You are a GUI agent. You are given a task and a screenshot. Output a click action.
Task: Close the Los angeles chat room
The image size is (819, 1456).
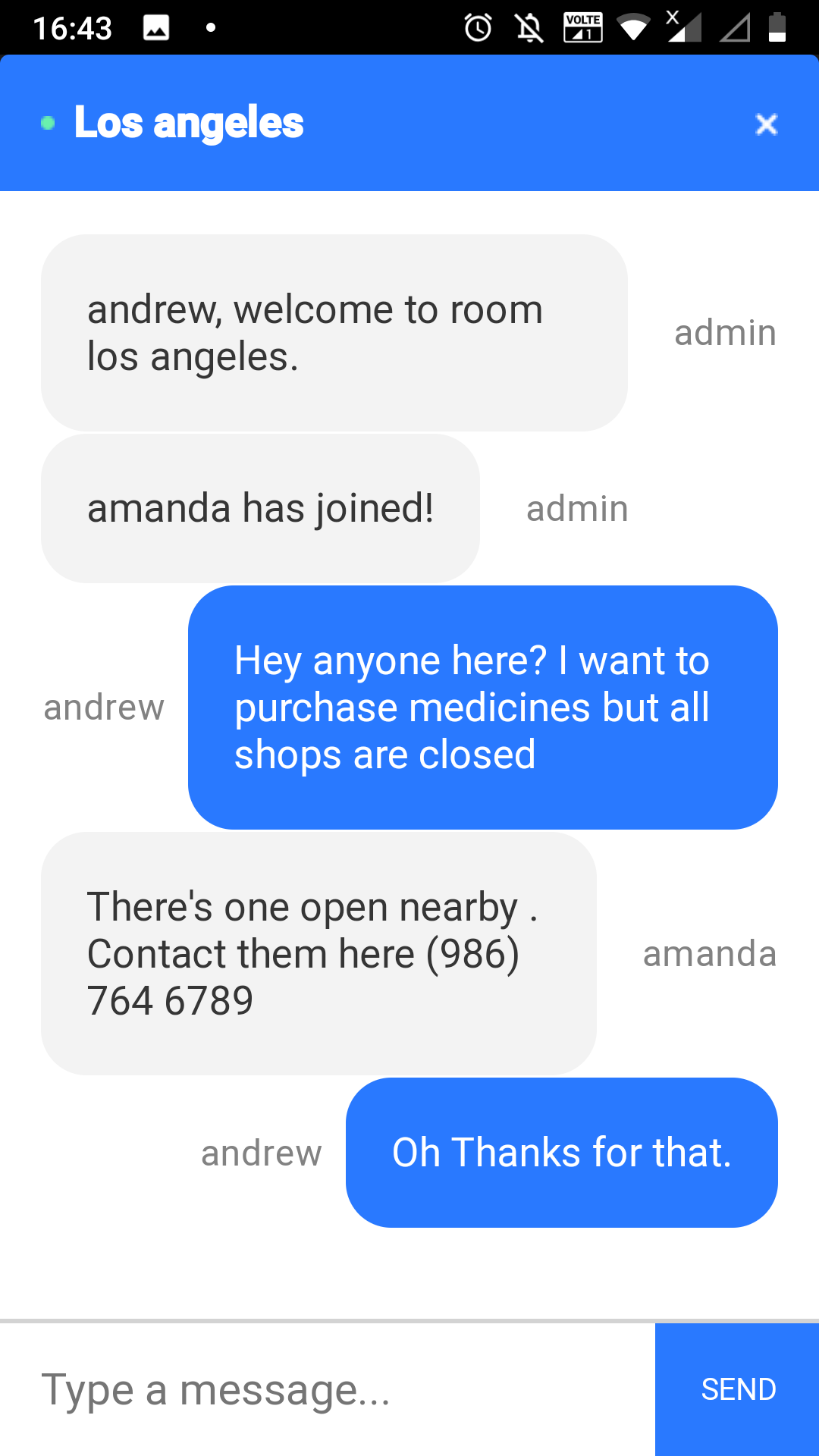point(767,124)
